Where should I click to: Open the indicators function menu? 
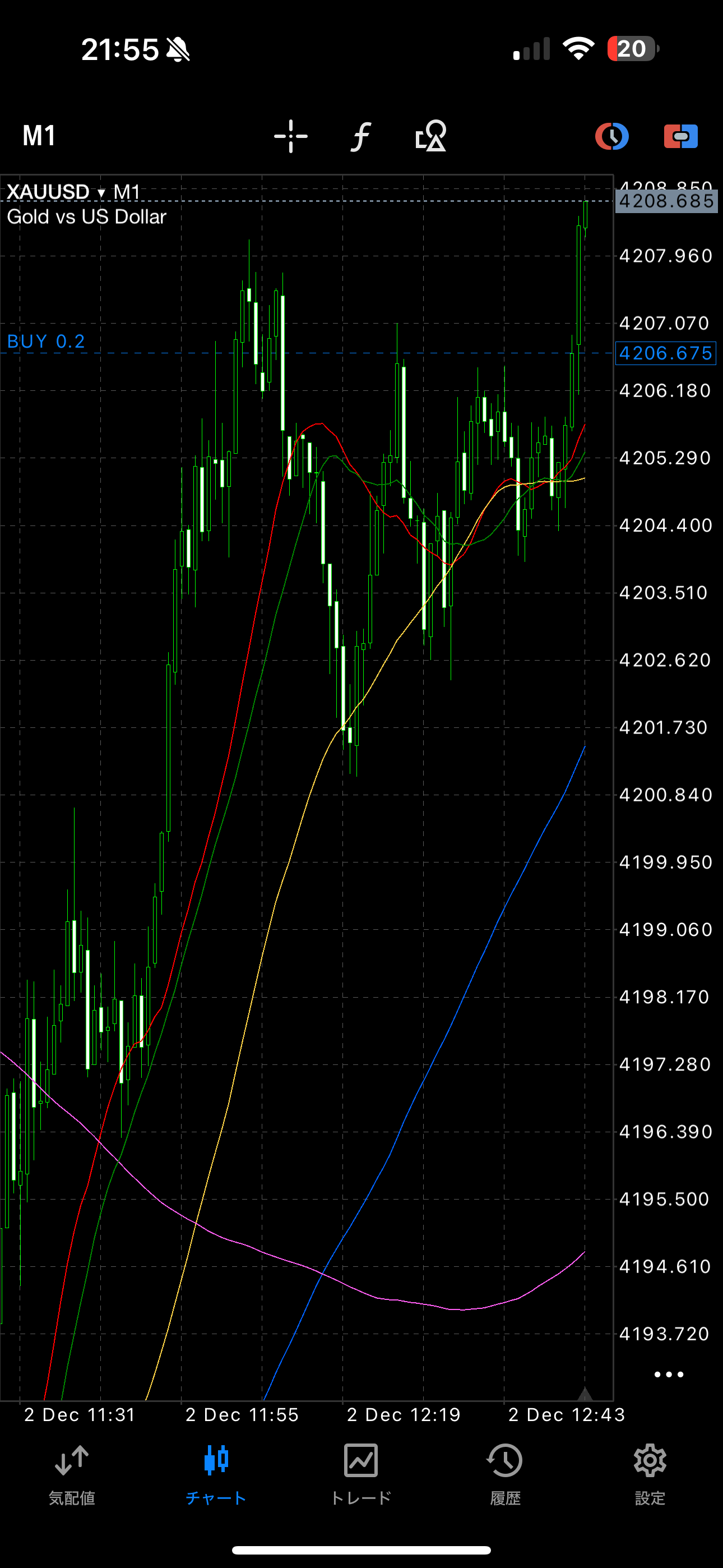coord(360,136)
